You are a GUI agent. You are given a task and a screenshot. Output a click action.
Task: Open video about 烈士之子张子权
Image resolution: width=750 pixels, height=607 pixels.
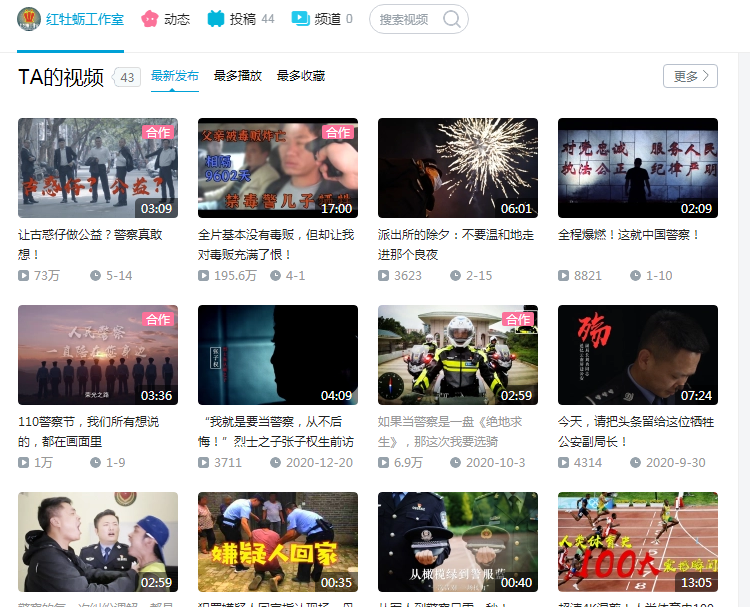pos(278,355)
